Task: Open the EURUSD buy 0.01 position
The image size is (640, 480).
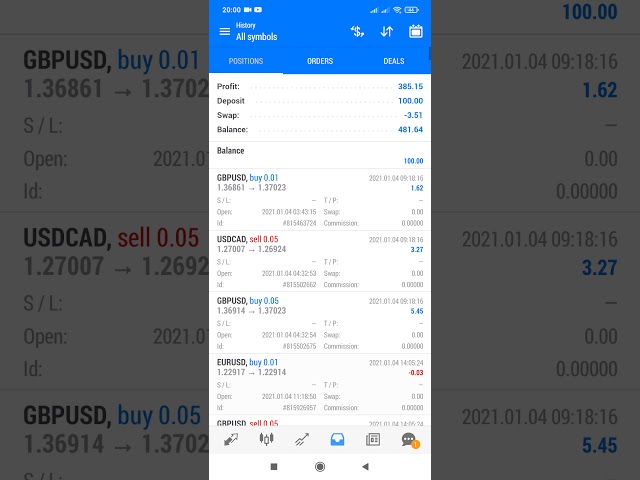Action: click(320, 384)
